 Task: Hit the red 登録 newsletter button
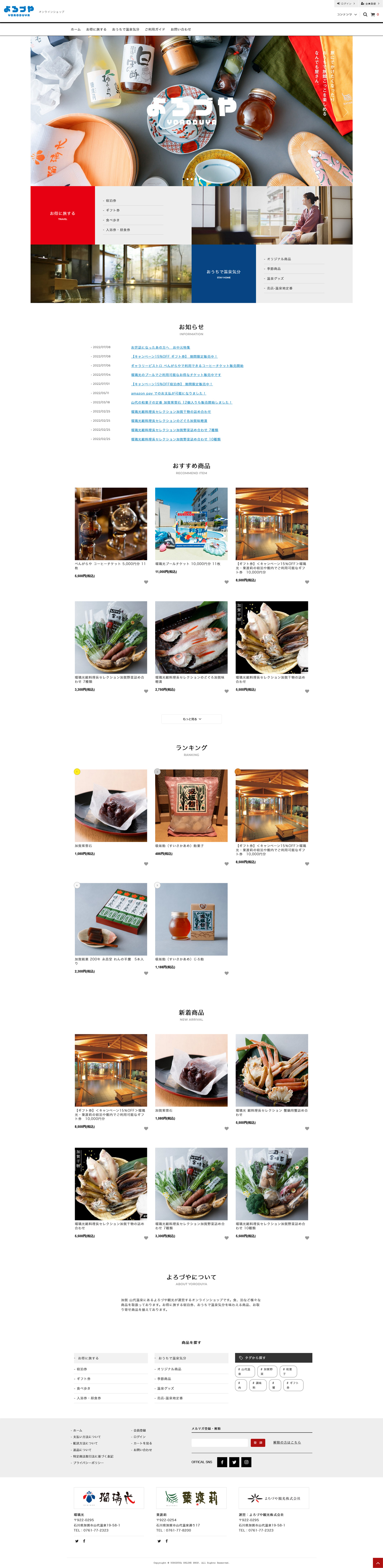(258, 1443)
